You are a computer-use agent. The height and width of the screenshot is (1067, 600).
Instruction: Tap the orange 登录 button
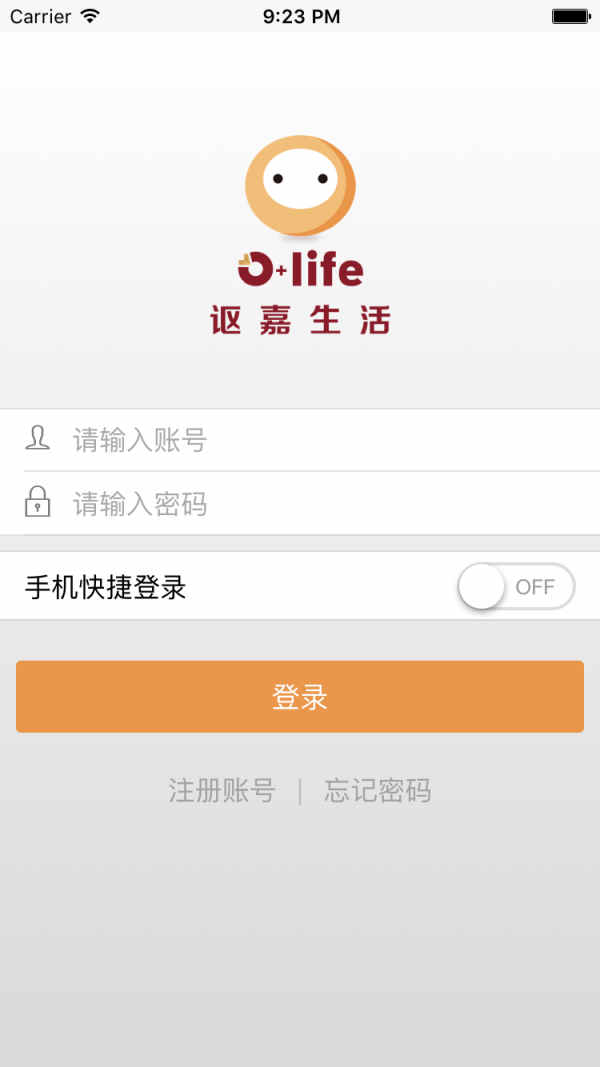point(300,697)
